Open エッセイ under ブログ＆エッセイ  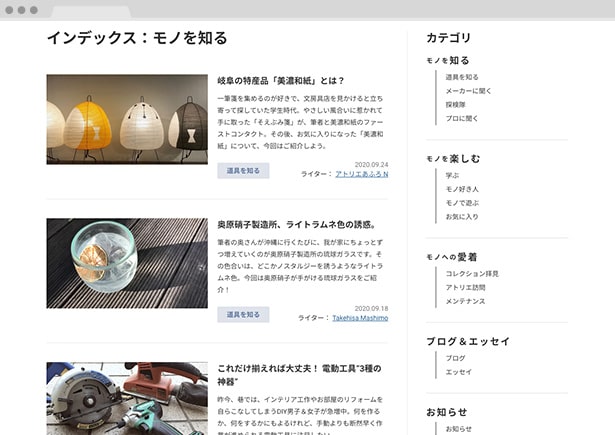pos(458,372)
